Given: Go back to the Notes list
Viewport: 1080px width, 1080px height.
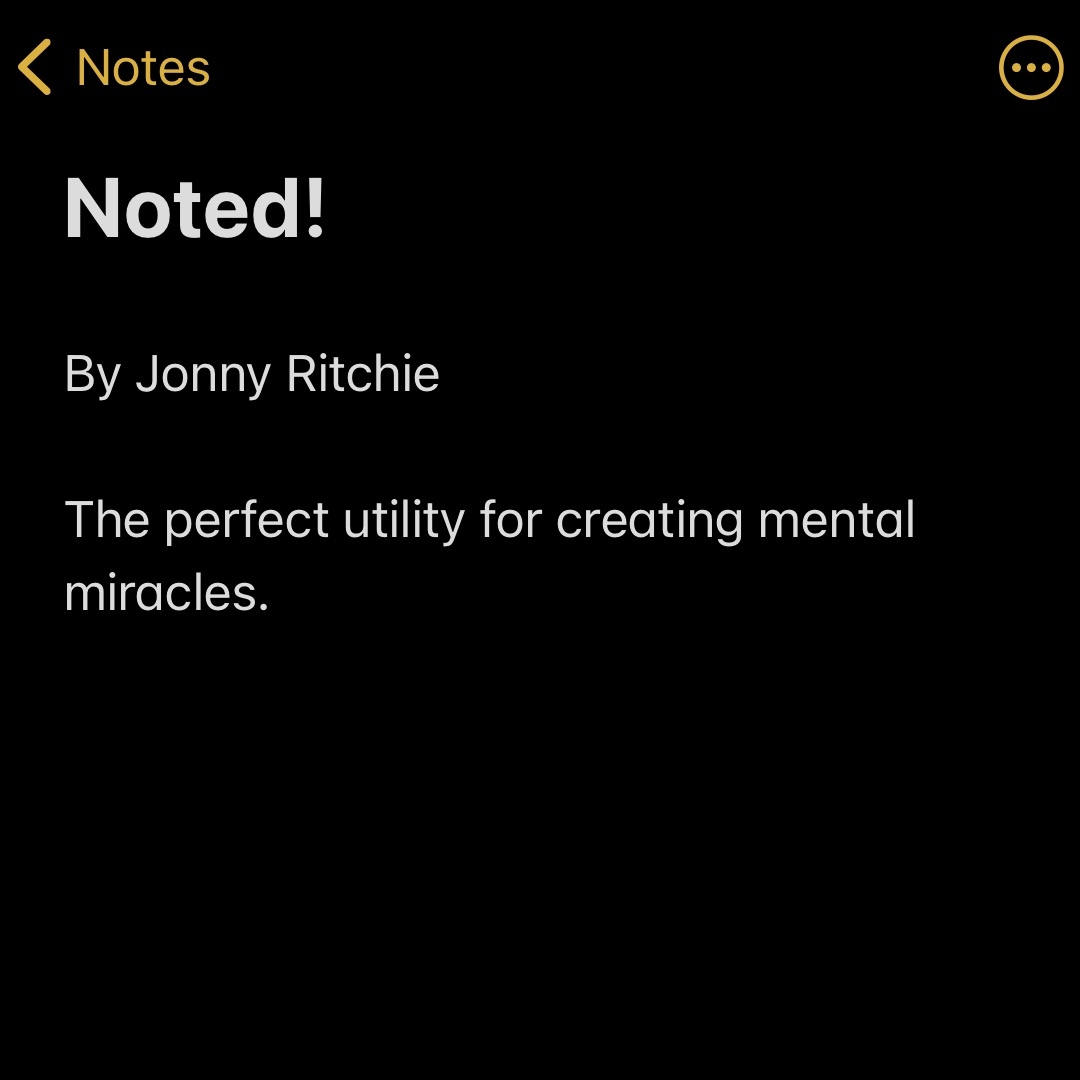Looking at the screenshot, I should click(x=114, y=68).
